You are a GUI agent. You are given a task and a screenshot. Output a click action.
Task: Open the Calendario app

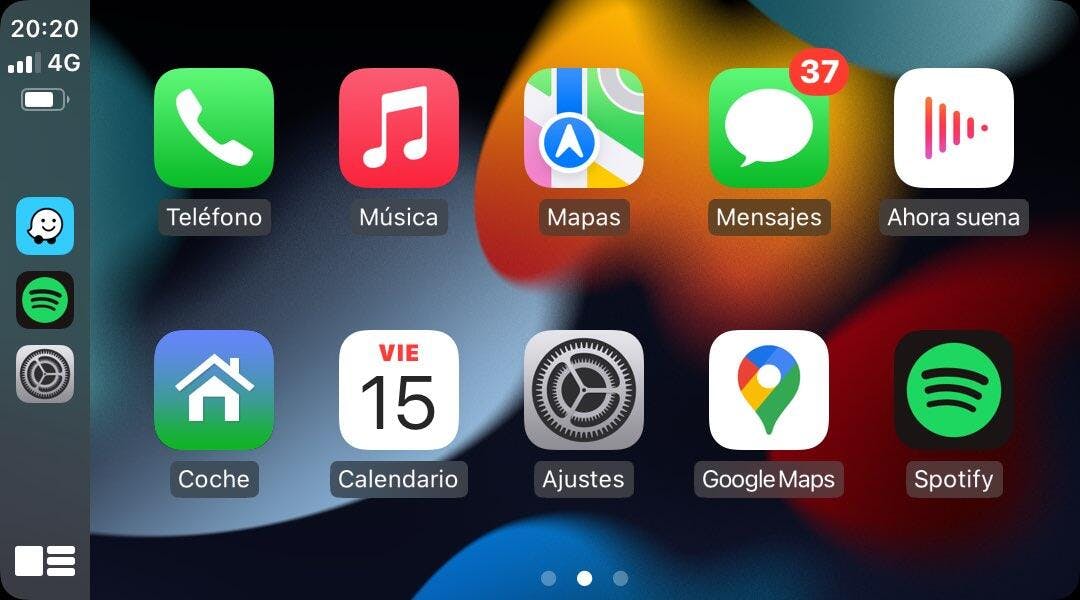click(398, 390)
